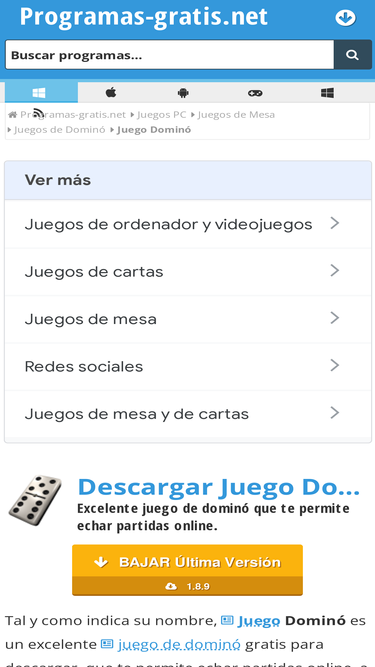375x667 pixels.
Task: Open the Juegos de cartas category
Action: coord(188,272)
